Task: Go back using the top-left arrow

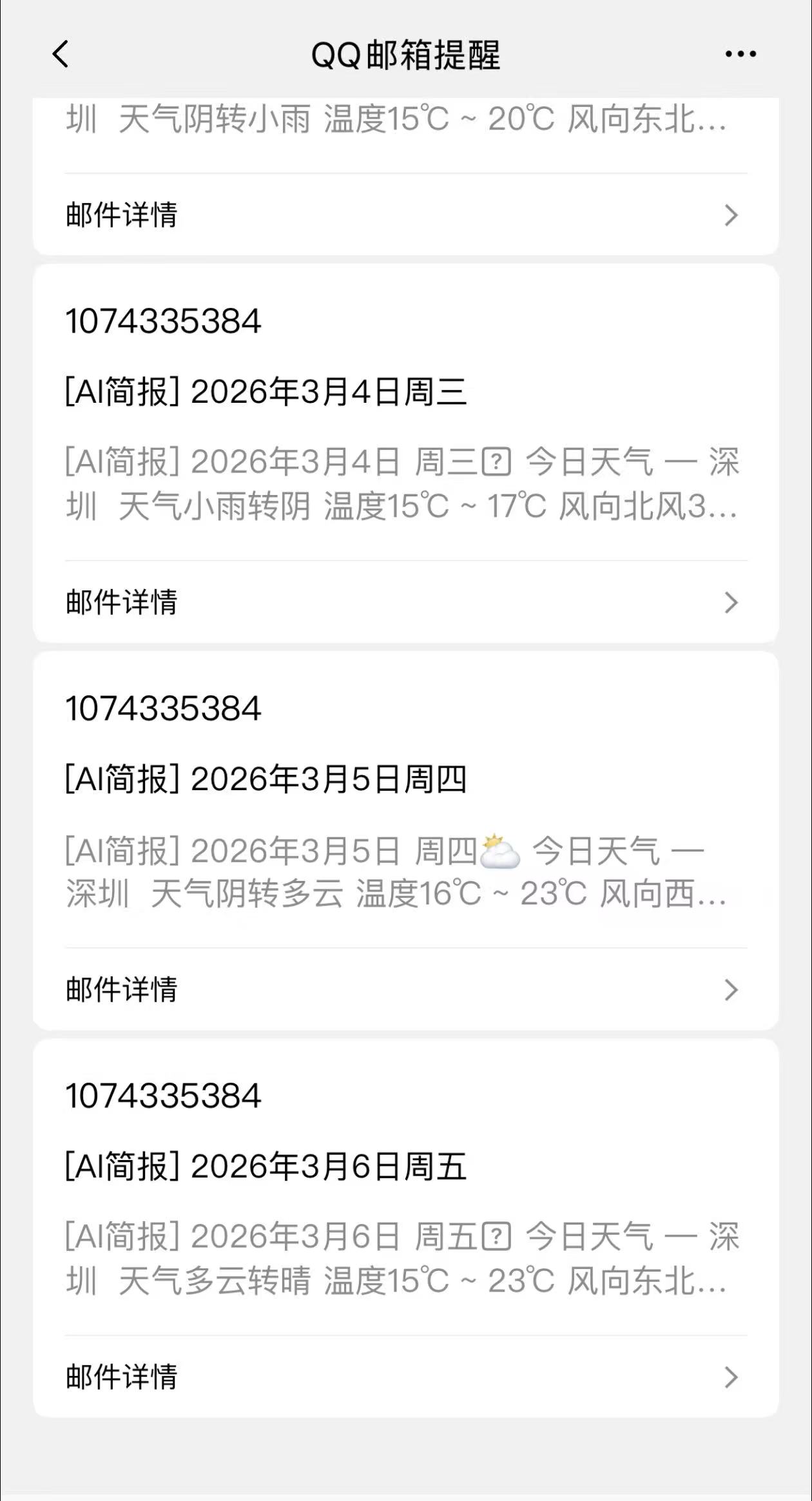Action: [x=61, y=54]
